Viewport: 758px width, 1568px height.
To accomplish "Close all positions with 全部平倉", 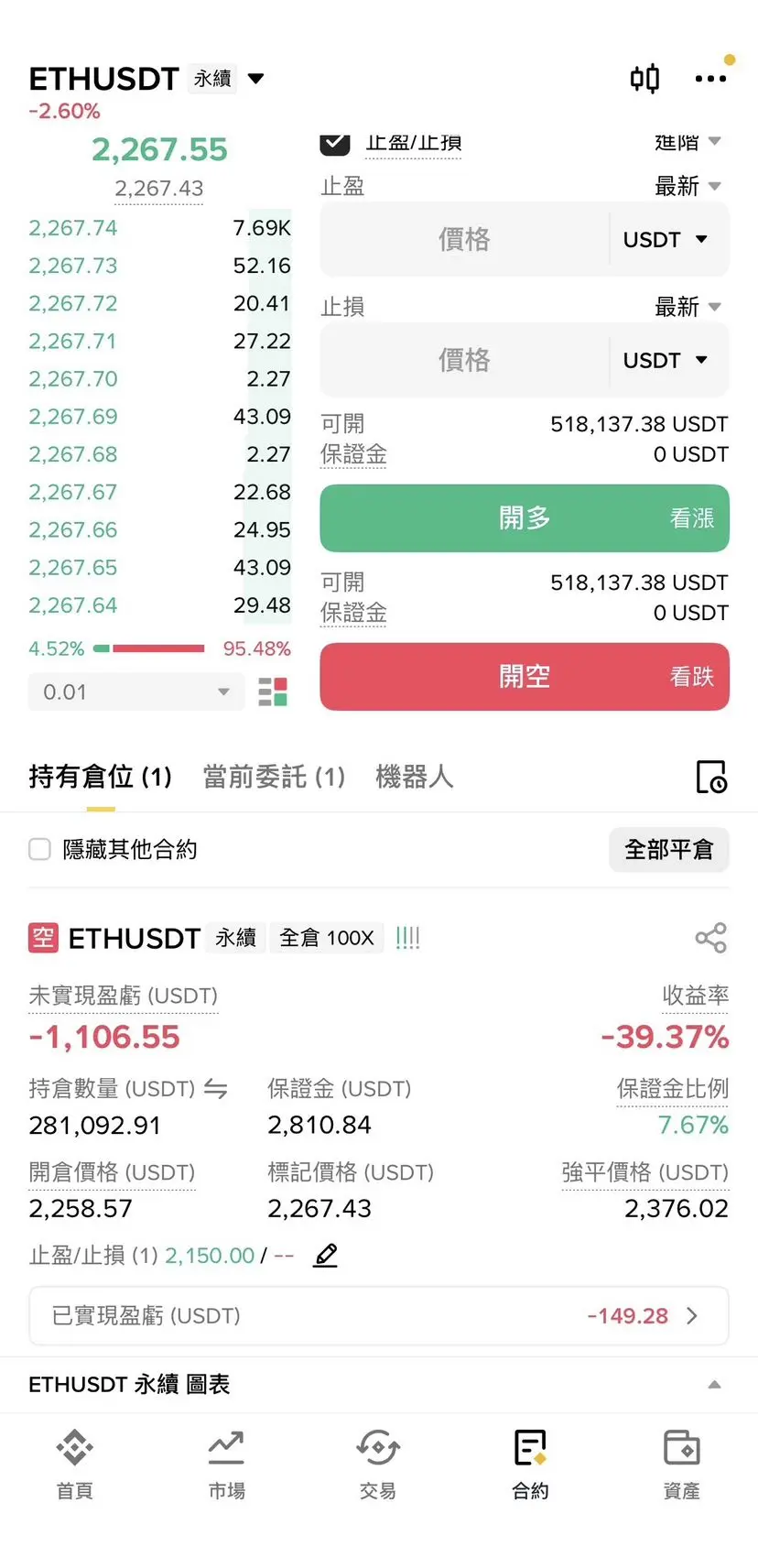I will tap(668, 850).
